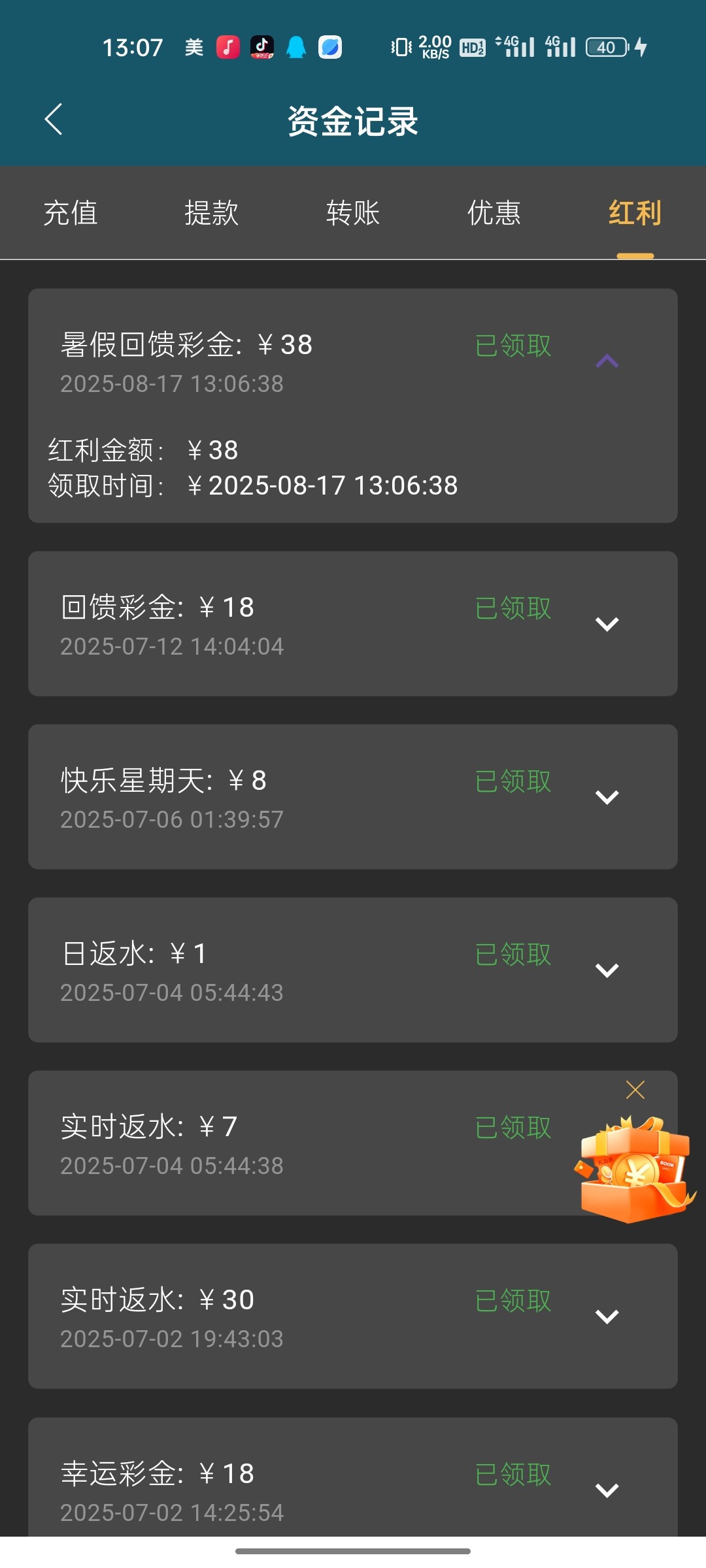Open the 转账 tab
706x1568 pixels.
click(x=353, y=213)
